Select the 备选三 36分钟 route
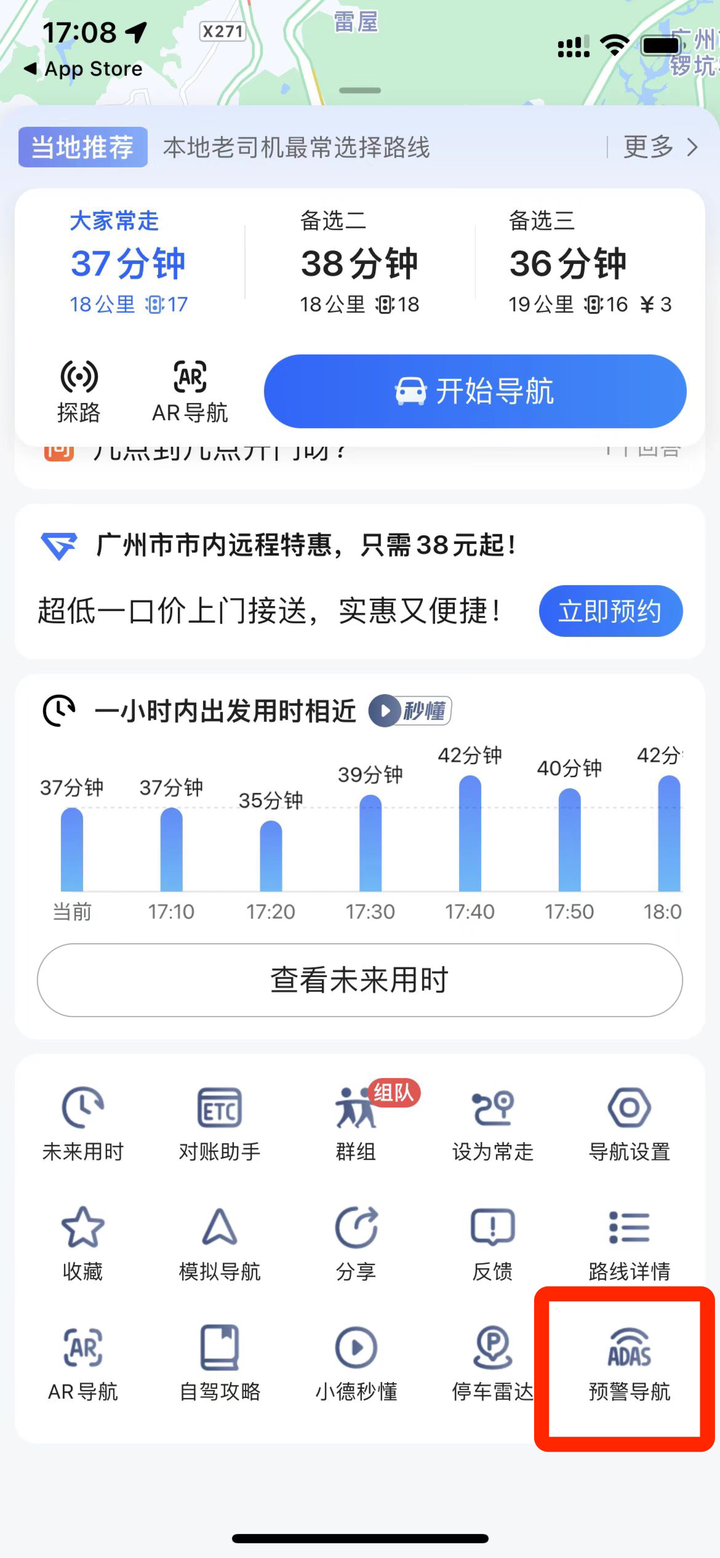 [x=590, y=262]
